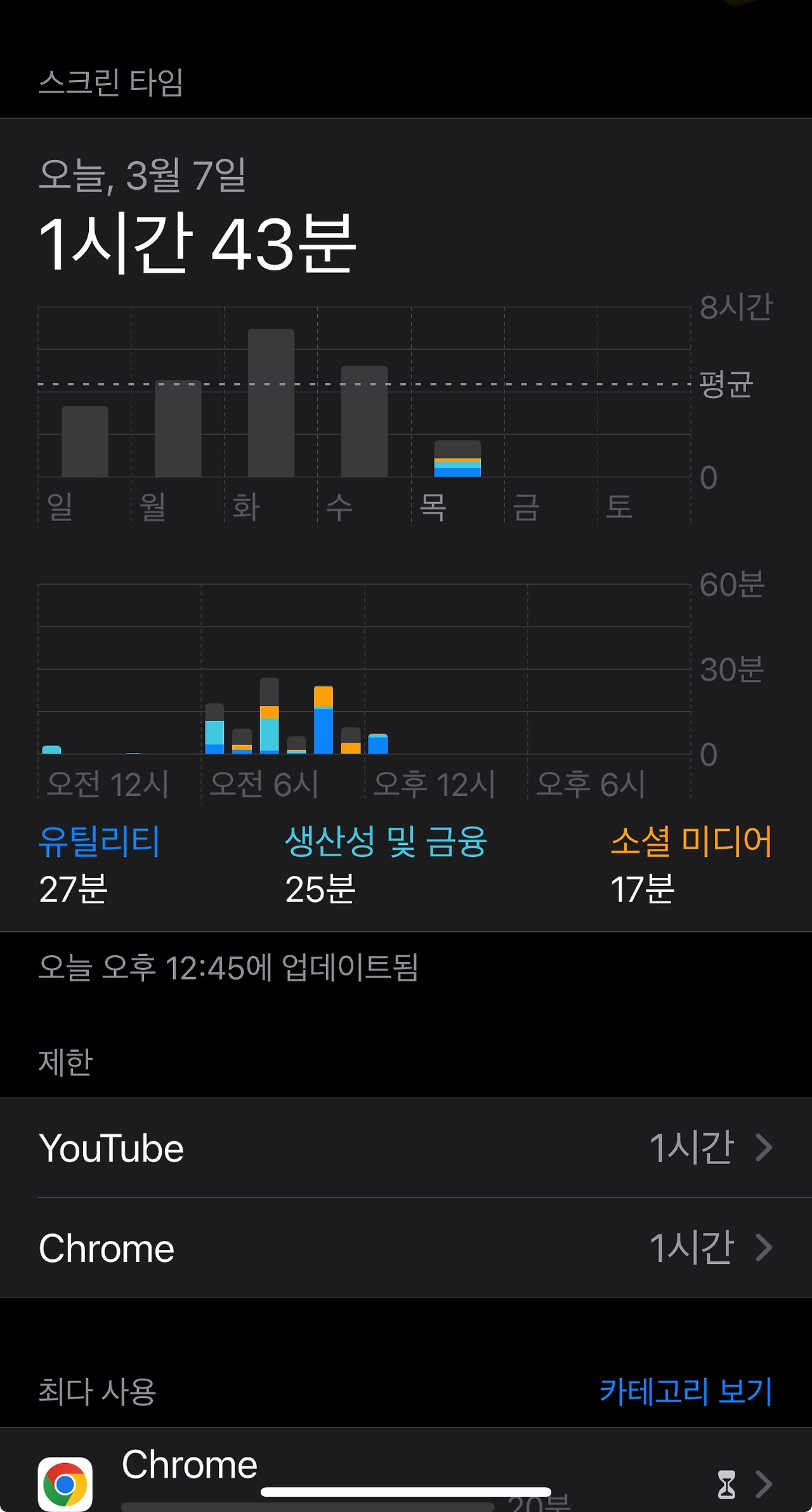Screen dimensions: 812x1512
Task: Tap the 카테고리 보기 link
Action: (x=686, y=1391)
